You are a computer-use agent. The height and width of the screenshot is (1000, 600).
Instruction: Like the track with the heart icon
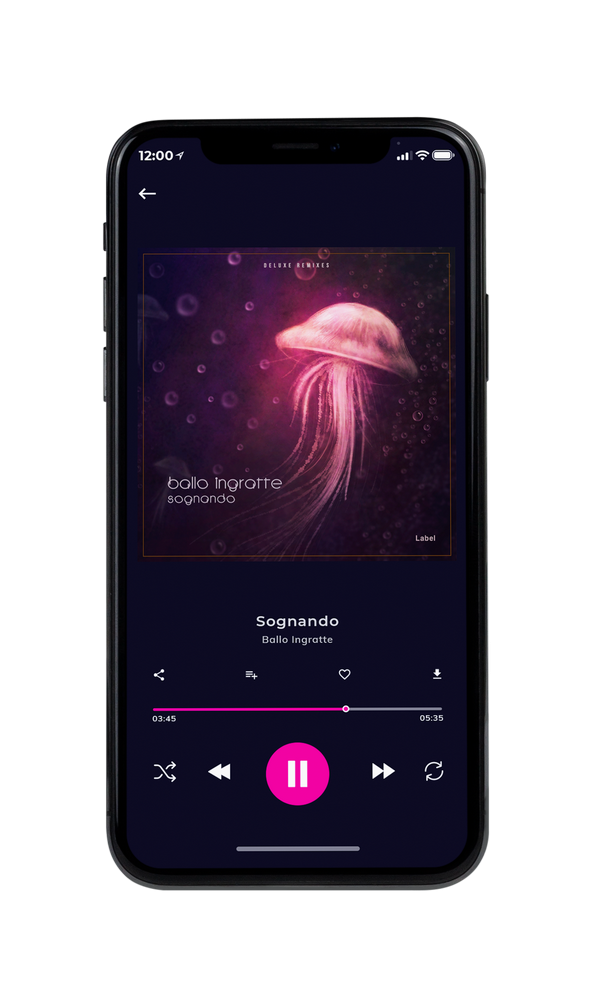(x=344, y=674)
